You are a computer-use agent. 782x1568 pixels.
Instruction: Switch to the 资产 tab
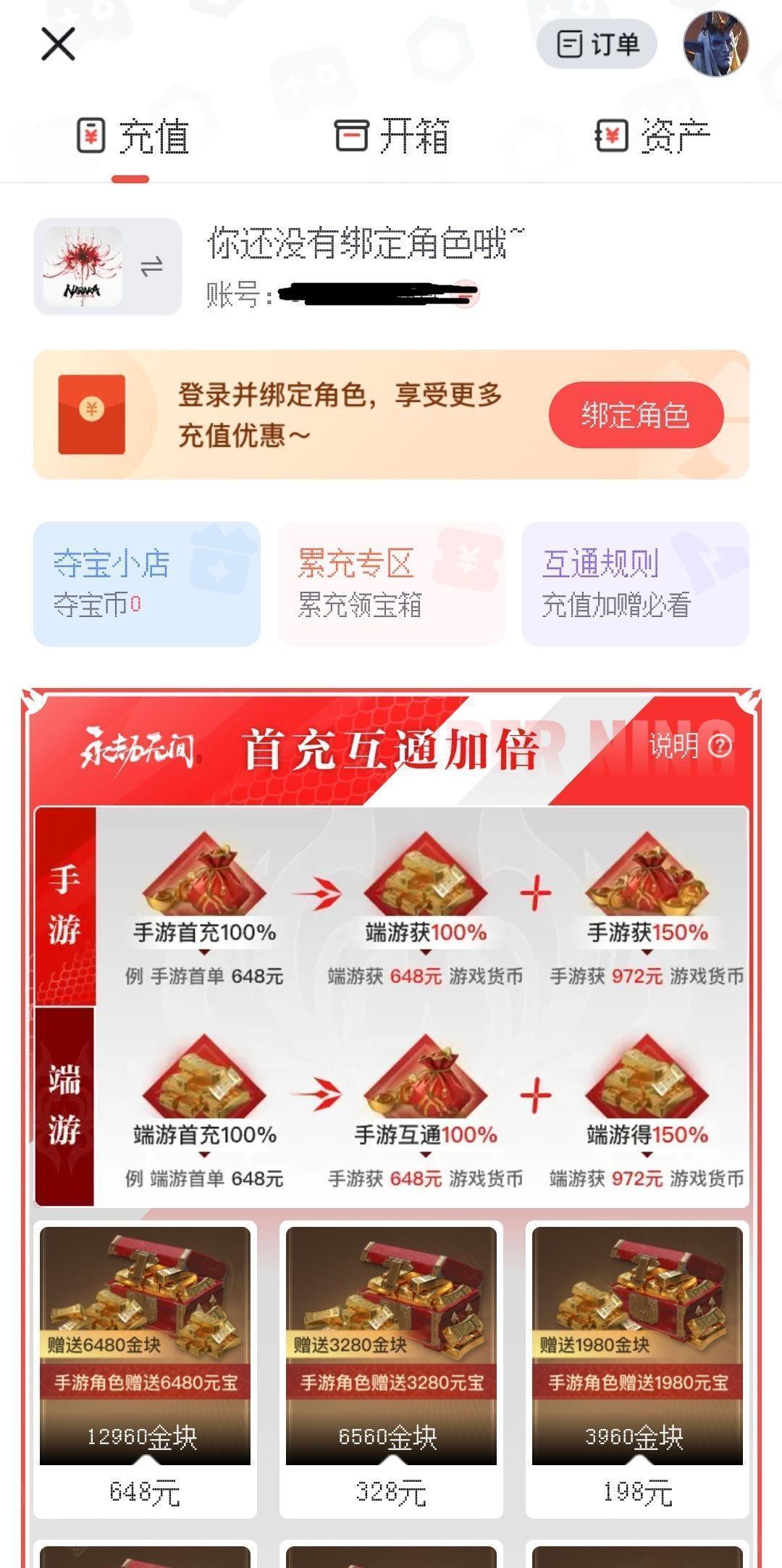point(652,136)
